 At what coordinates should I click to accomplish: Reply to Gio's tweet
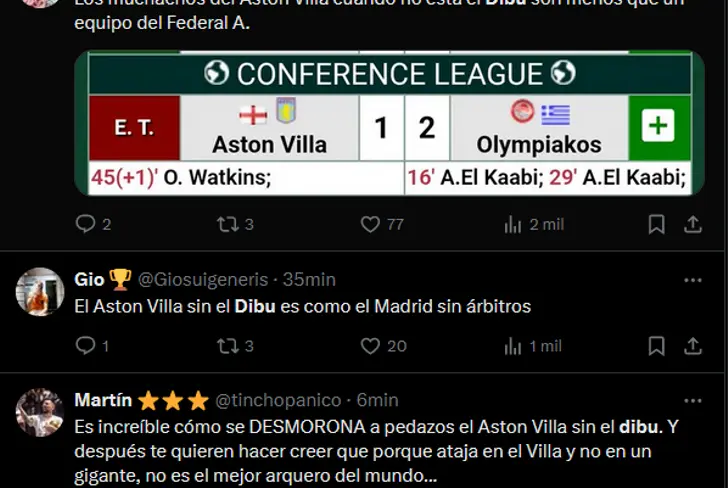[x=86, y=346]
